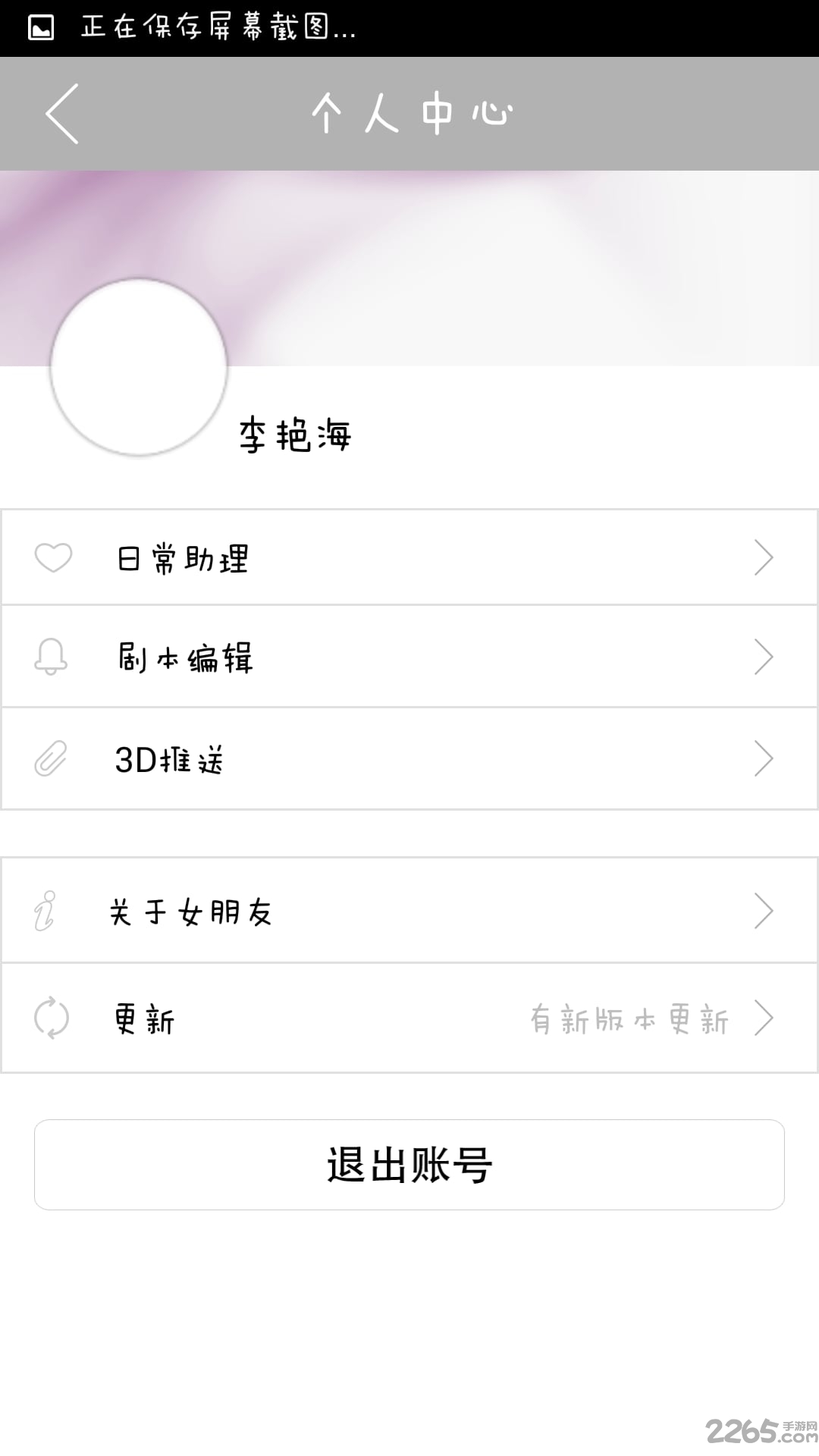Click the refresh icon beside 更新
The width and height of the screenshot is (819, 1456).
50,1020
